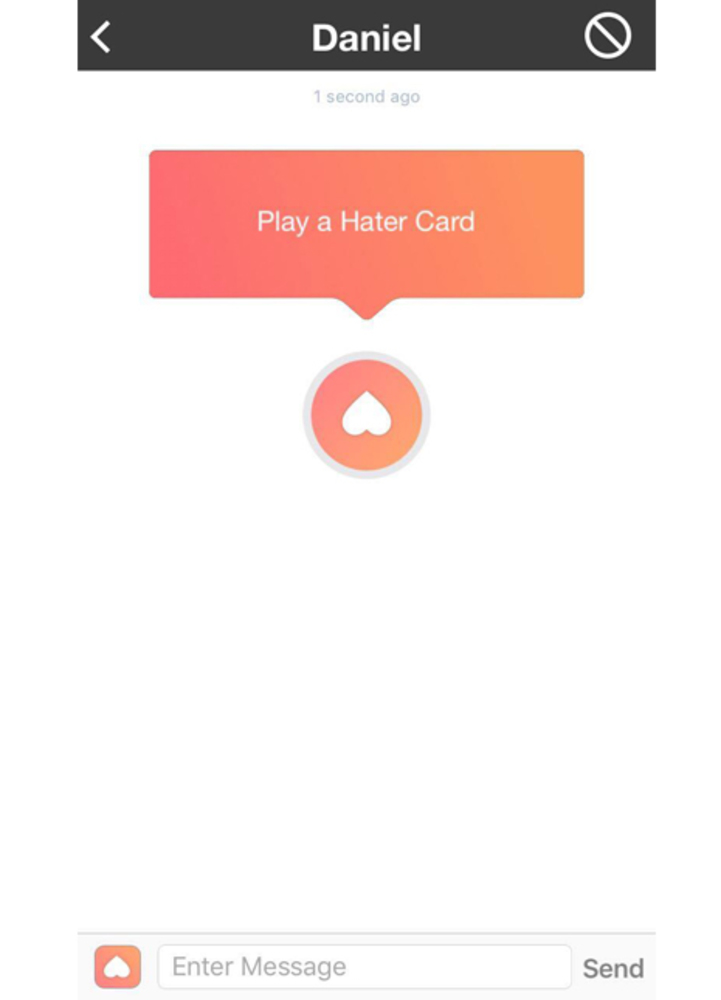Send the message
The width and height of the screenshot is (721, 1000).
613,968
